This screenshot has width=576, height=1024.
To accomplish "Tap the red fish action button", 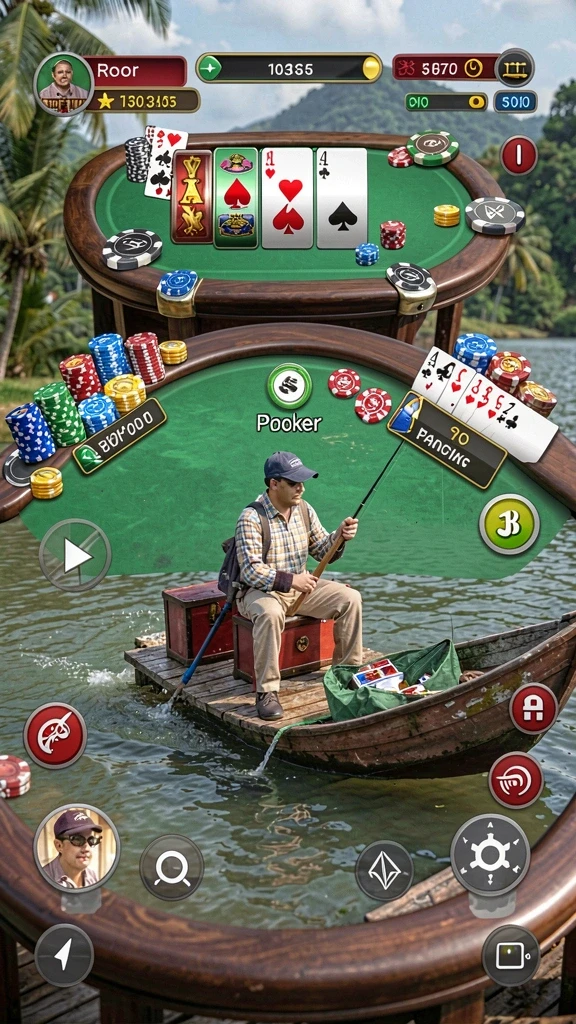I will [56, 735].
